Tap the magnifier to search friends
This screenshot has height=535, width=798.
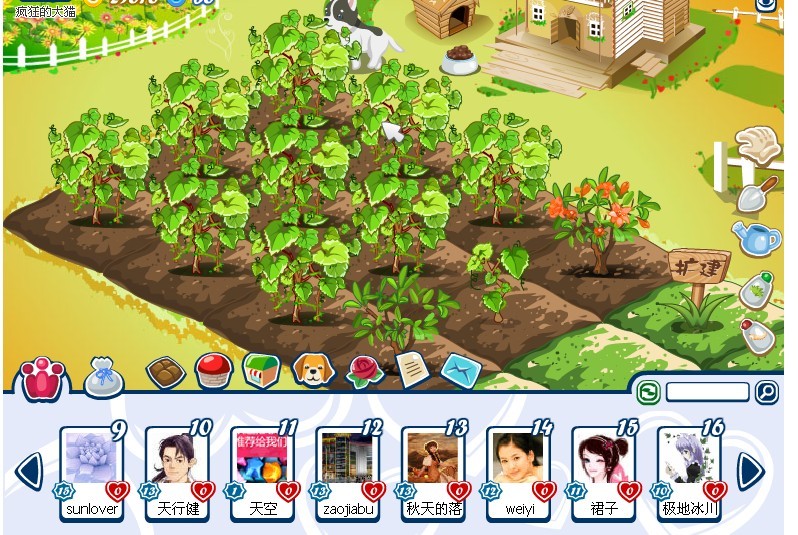(x=766, y=392)
